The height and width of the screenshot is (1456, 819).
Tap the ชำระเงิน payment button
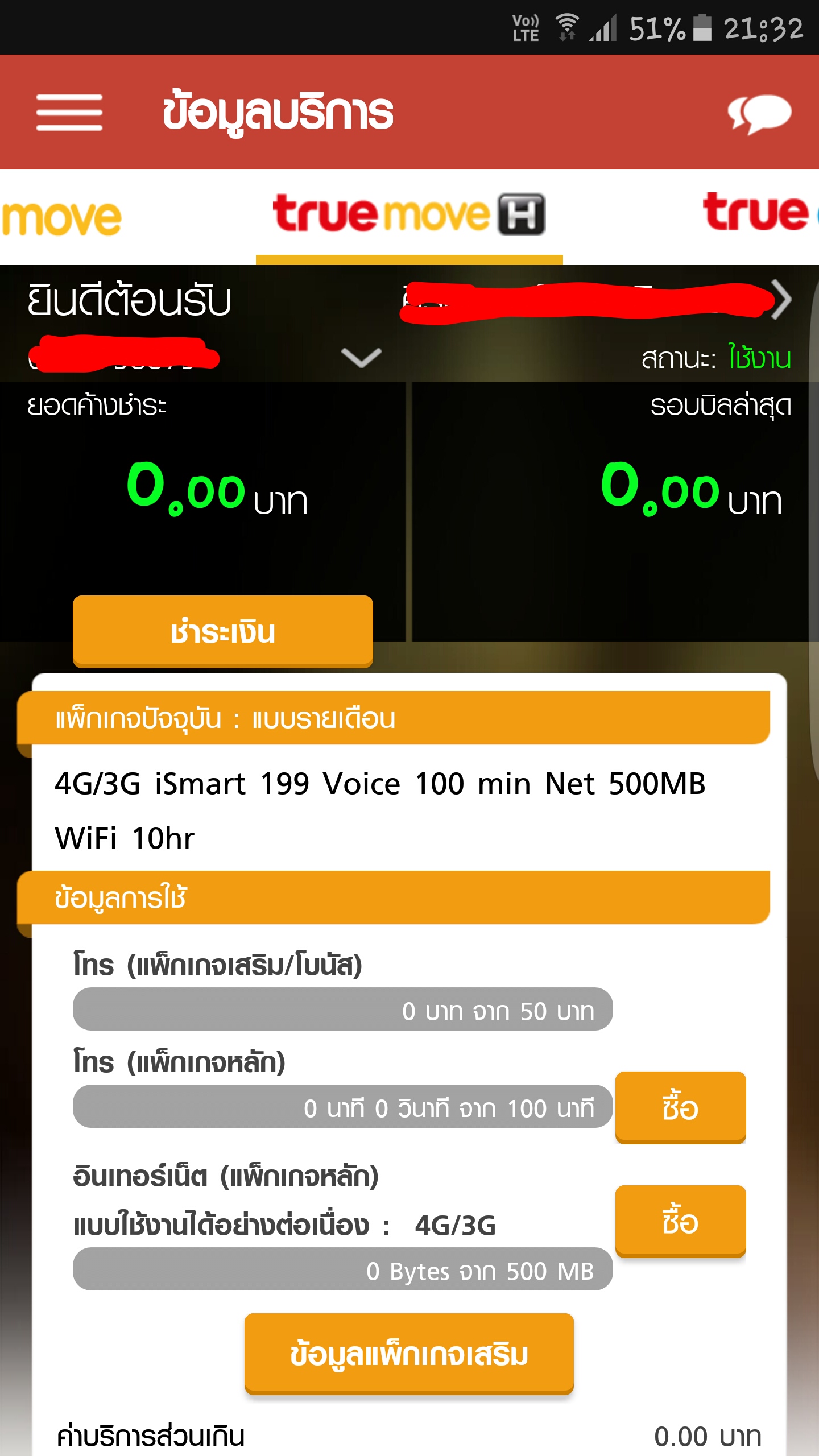(223, 631)
